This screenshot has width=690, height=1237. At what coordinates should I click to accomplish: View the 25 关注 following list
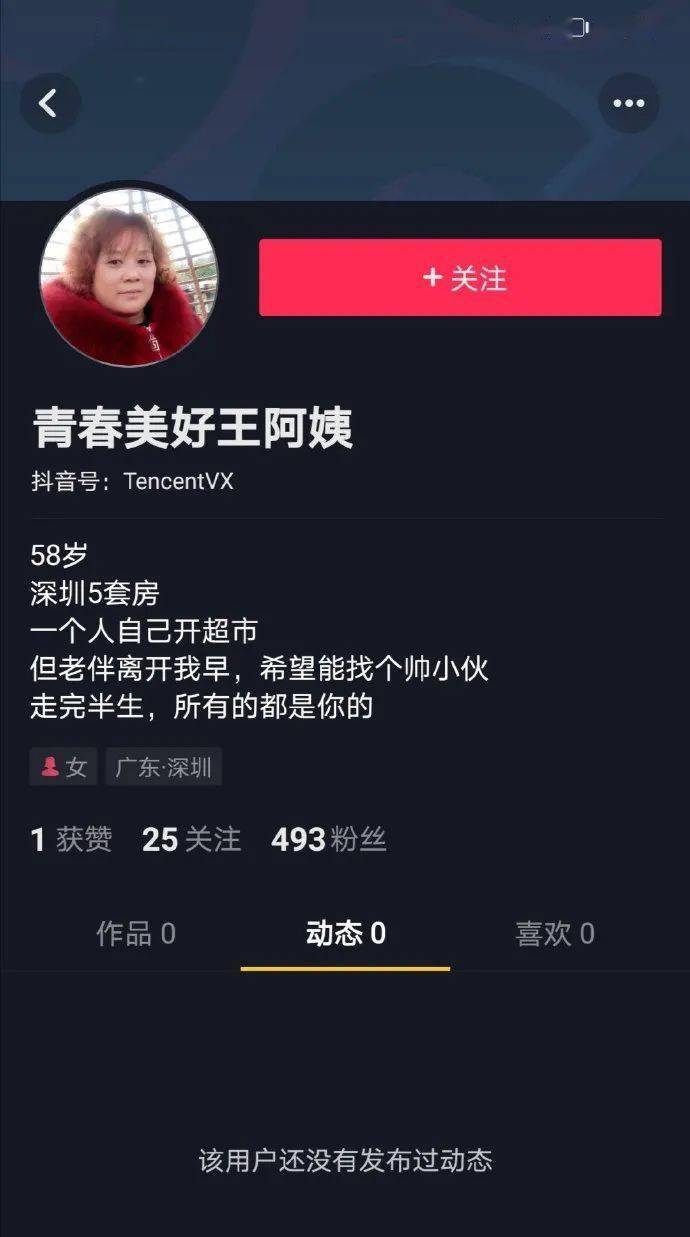pos(192,839)
